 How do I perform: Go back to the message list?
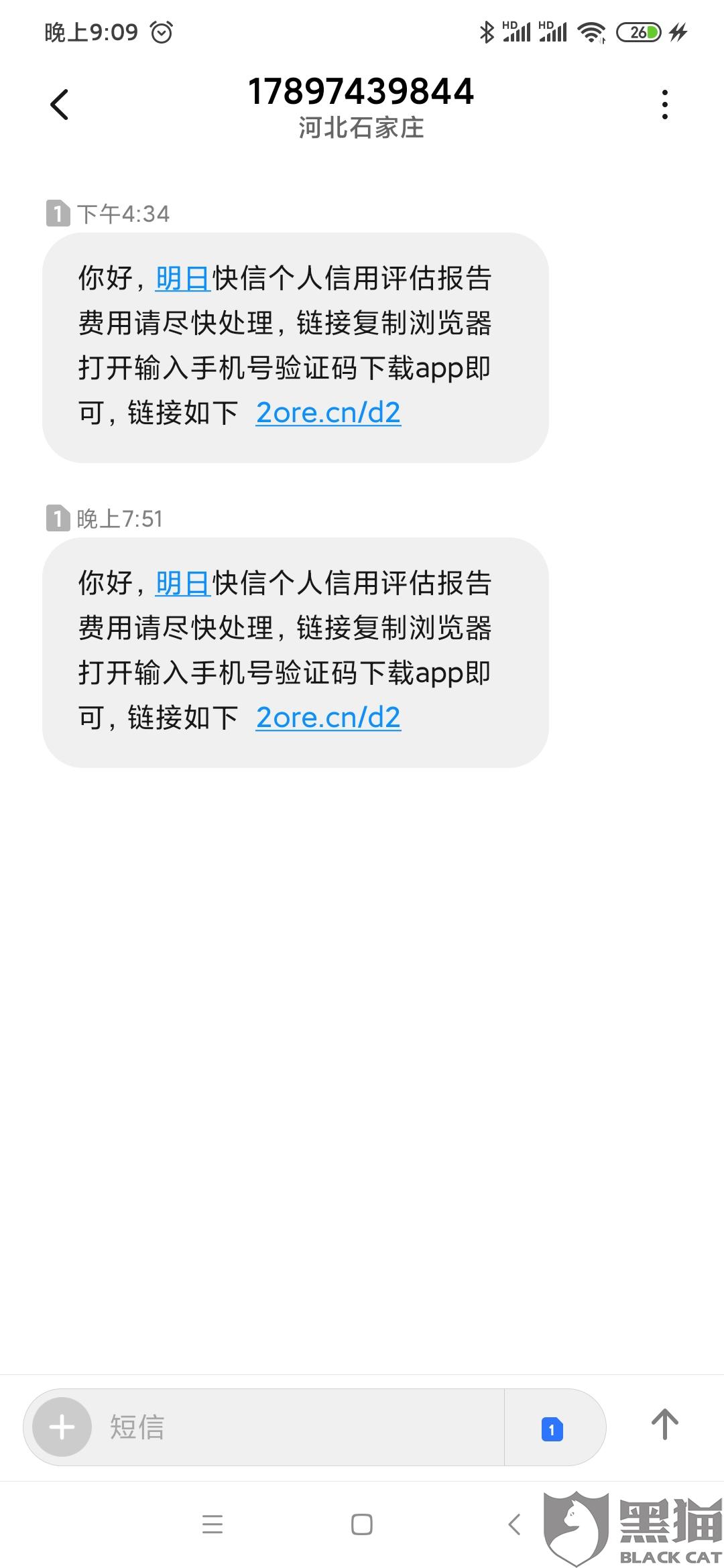pos(60,105)
